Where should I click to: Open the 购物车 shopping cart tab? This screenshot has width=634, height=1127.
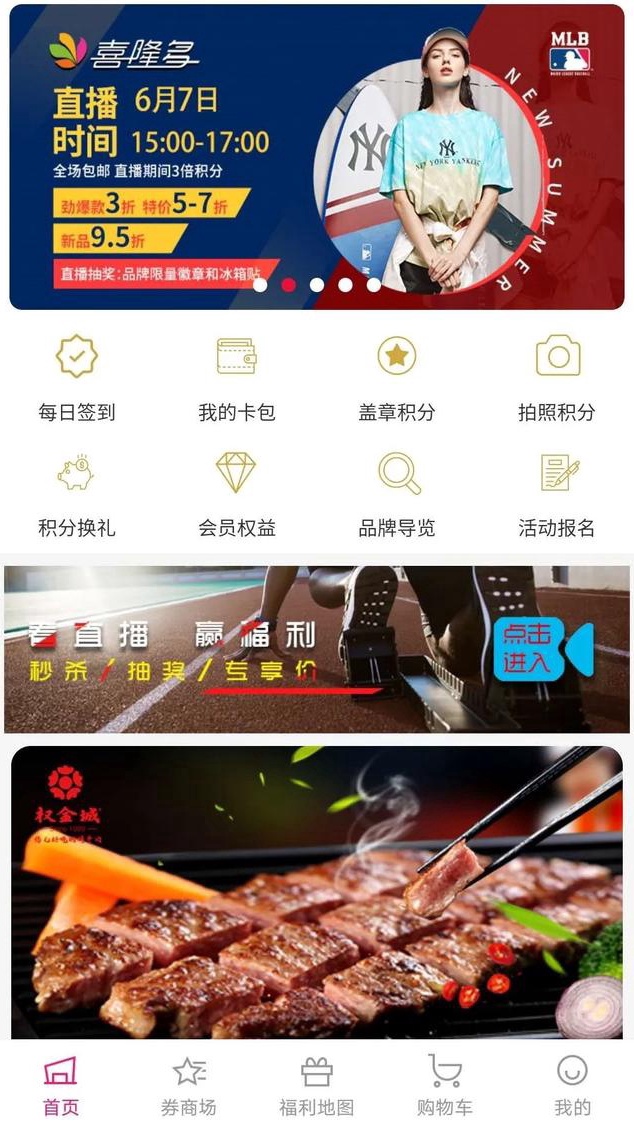pos(445,1085)
